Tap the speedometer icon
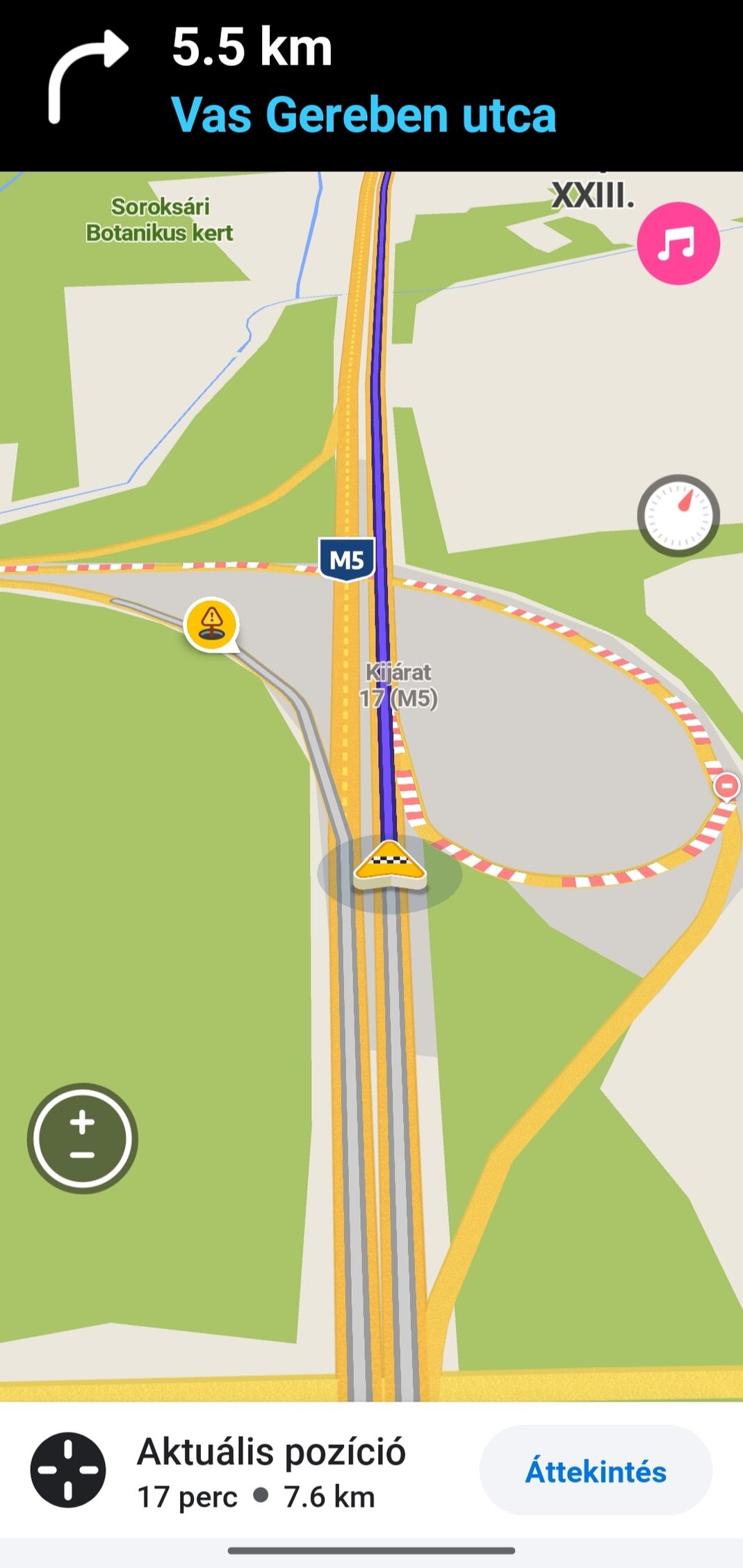 [x=678, y=515]
